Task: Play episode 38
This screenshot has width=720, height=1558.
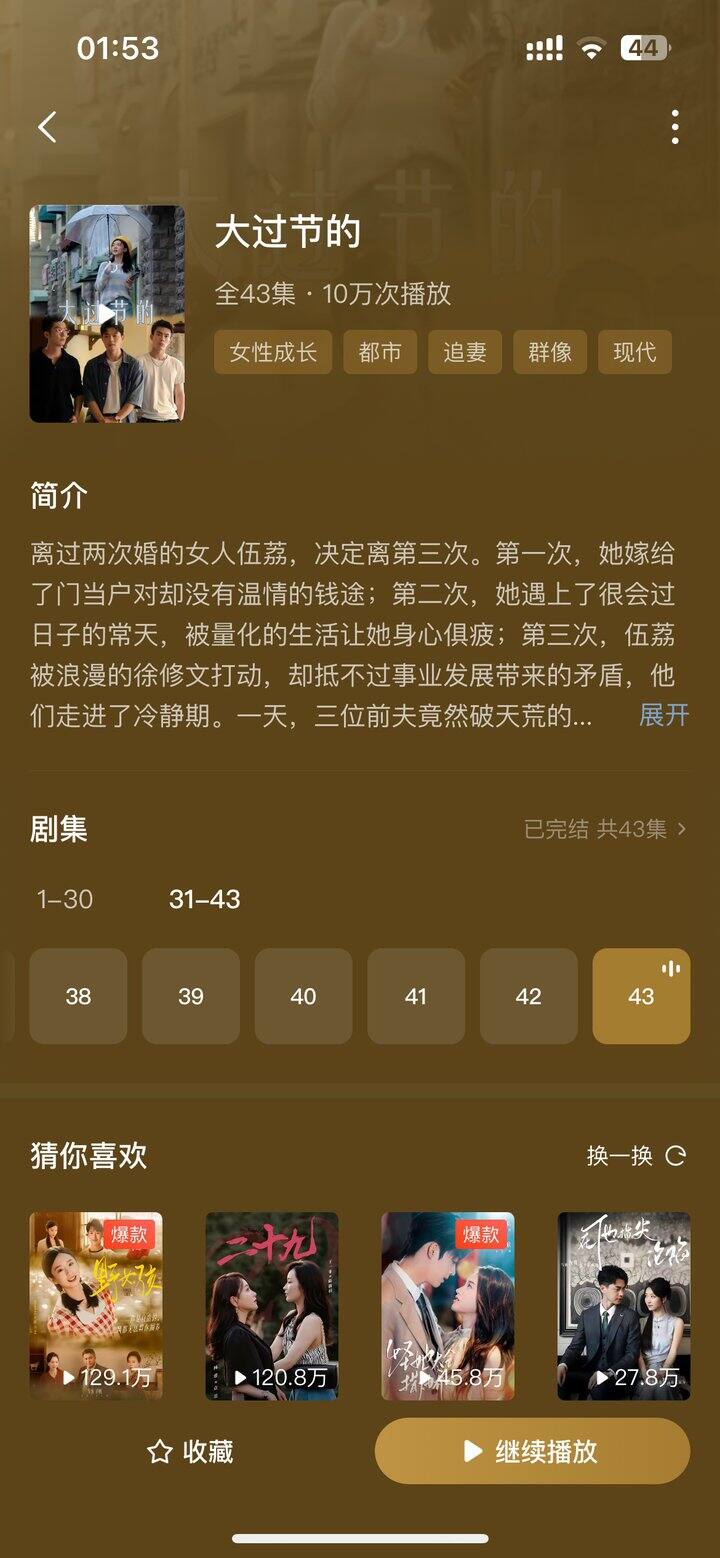Action: click(78, 996)
